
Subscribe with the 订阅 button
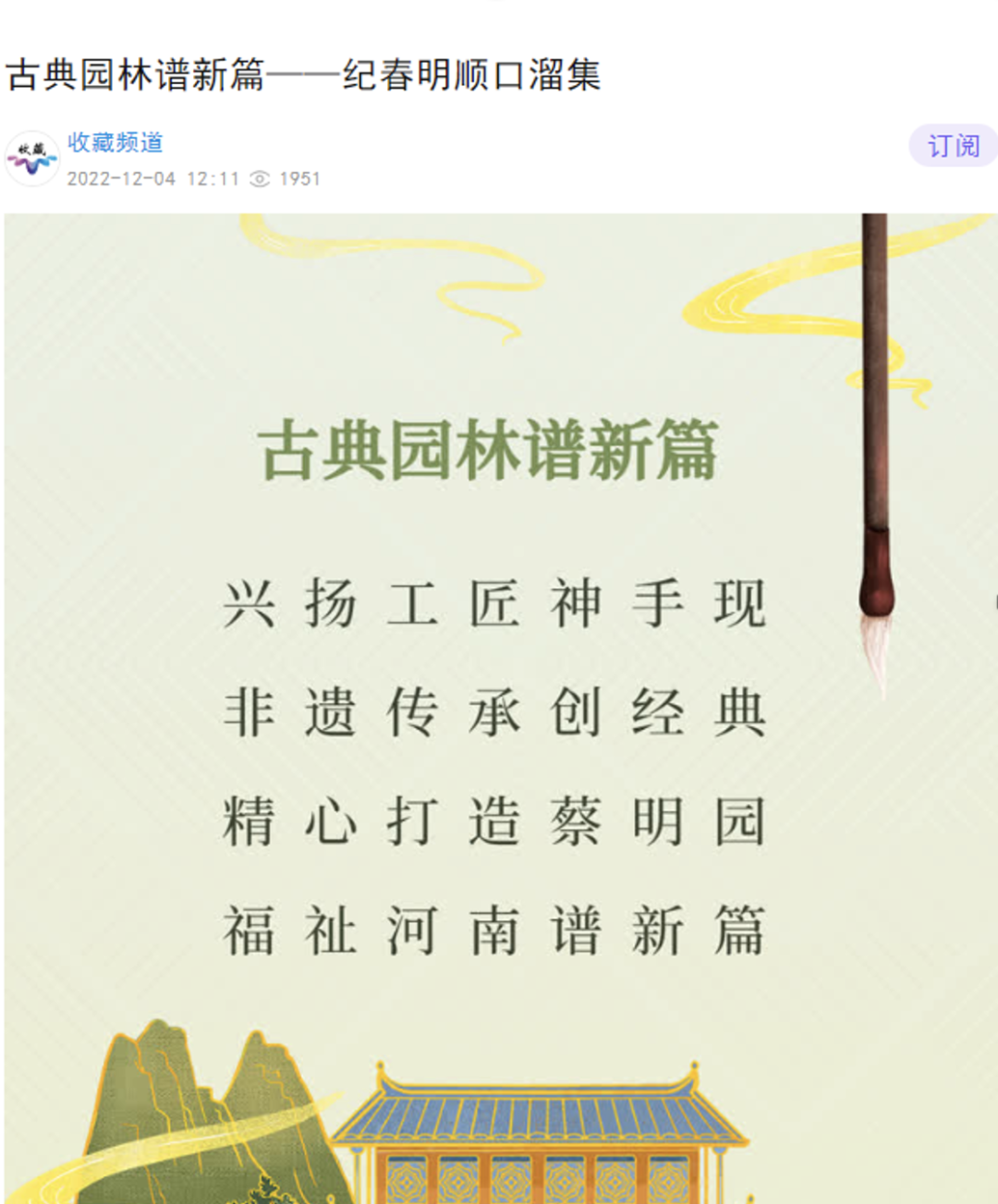tap(954, 146)
